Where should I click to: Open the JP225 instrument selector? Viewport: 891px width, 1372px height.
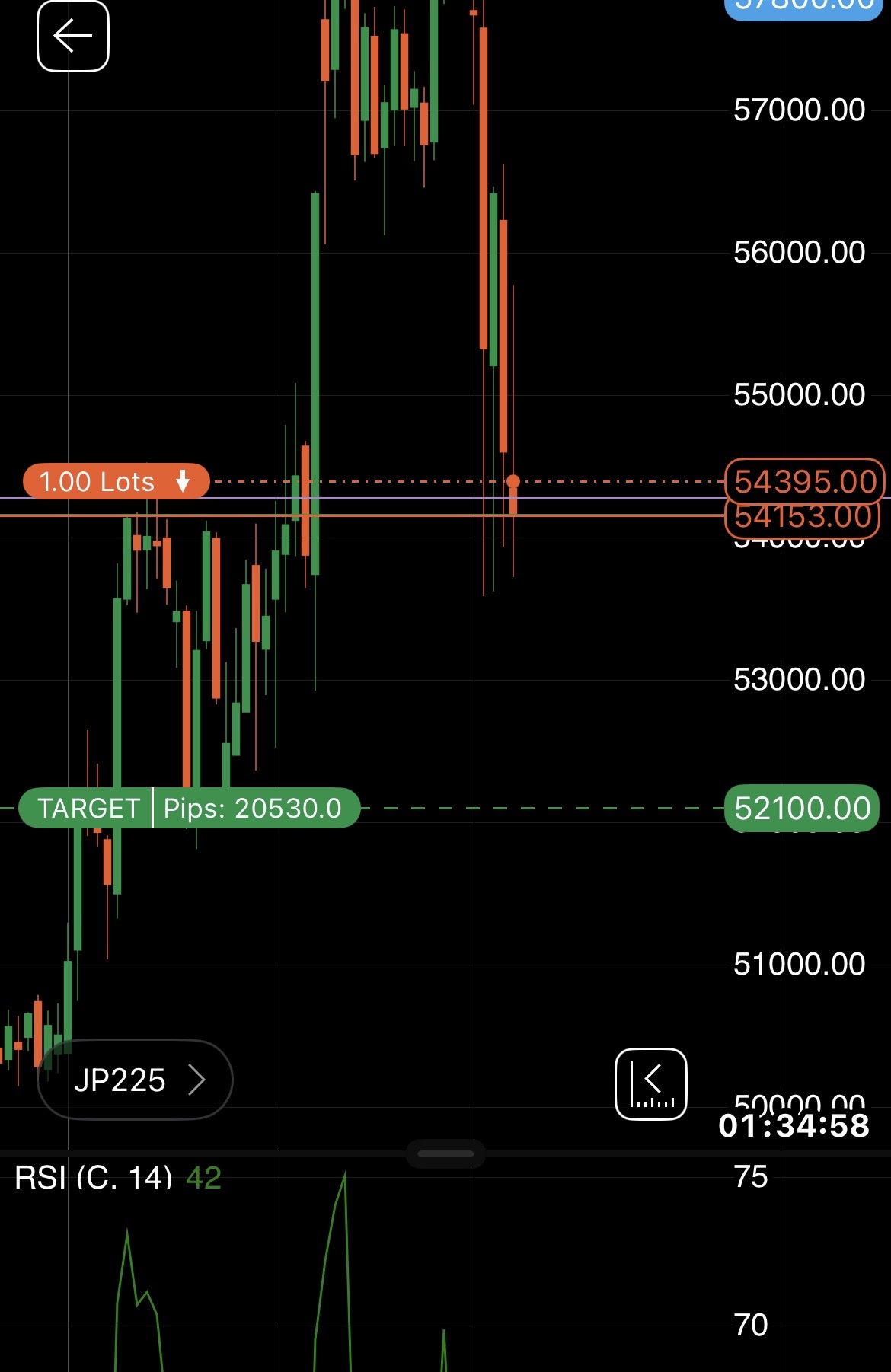click(135, 1080)
